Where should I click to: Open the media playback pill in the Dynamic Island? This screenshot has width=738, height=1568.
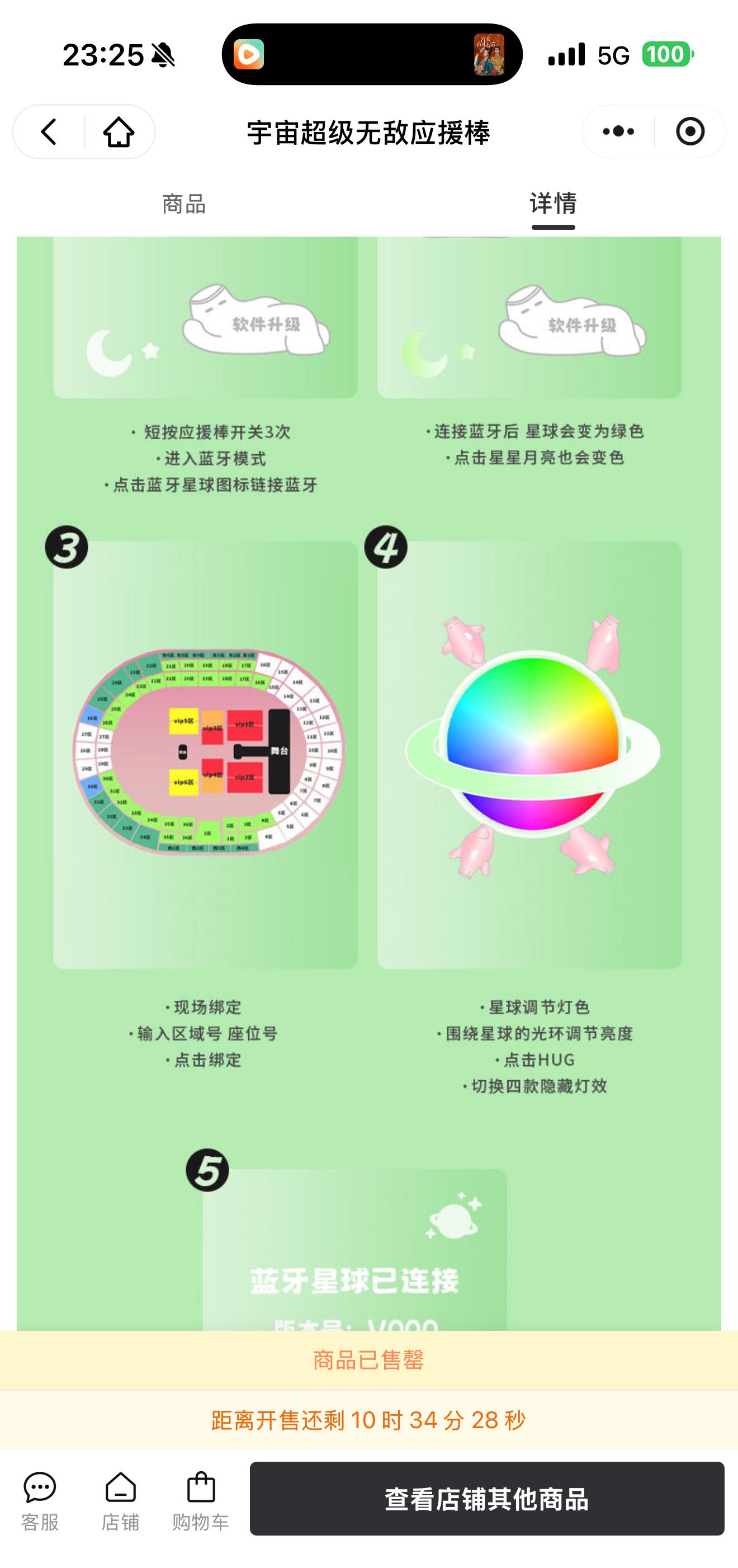(x=372, y=54)
